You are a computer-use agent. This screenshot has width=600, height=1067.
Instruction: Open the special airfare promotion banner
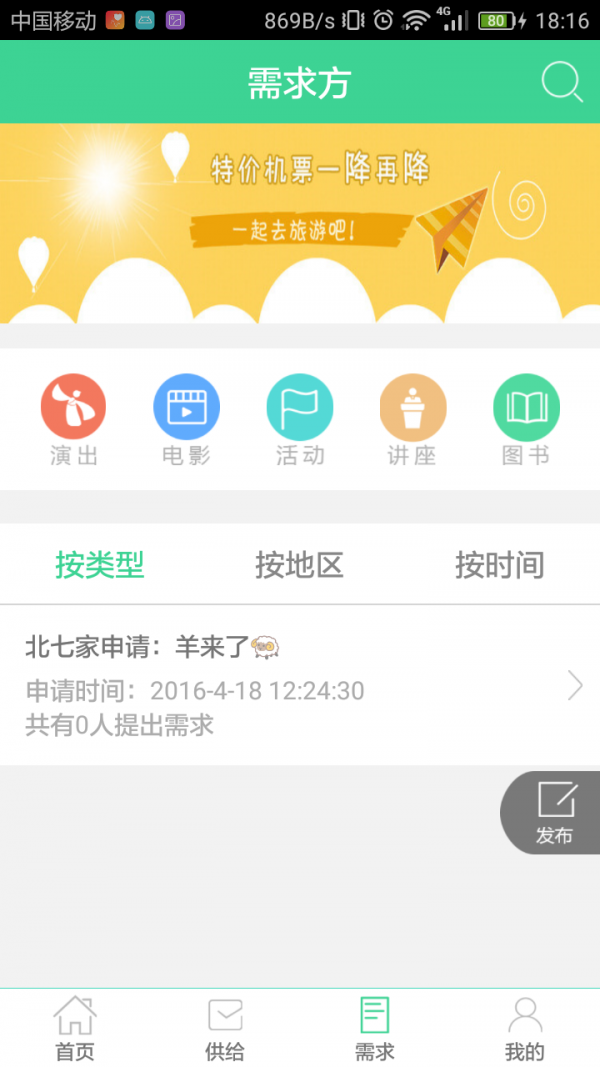click(300, 223)
